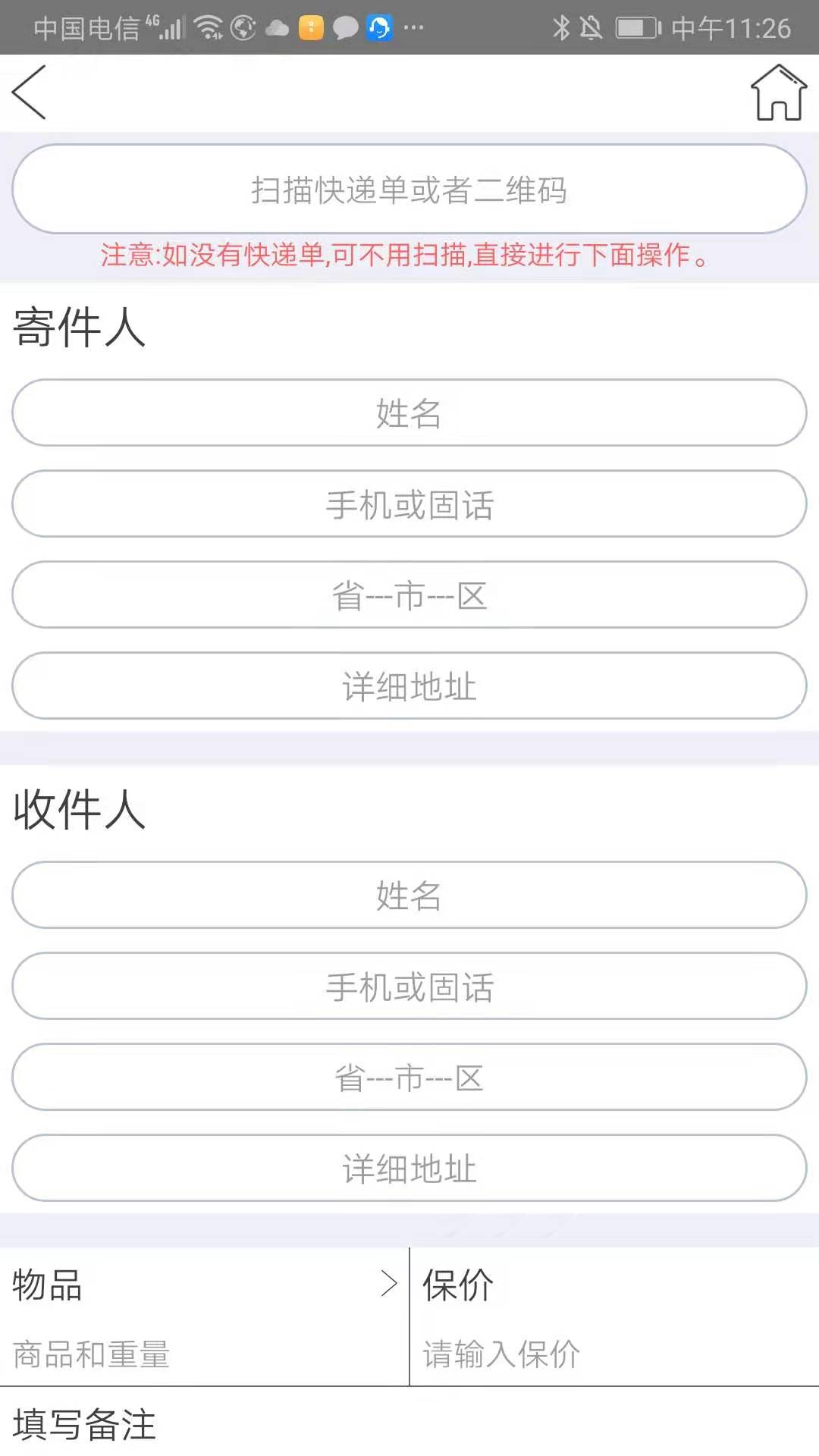Open the 物品 goods and weight row
The height and width of the screenshot is (1456, 819).
click(x=205, y=1317)
